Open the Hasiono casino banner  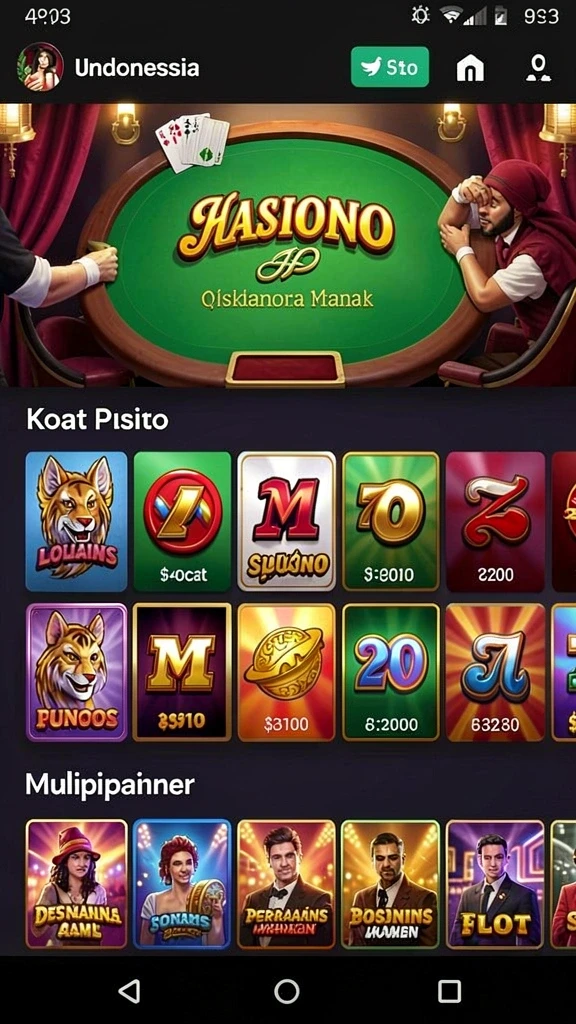click(288, 245)
